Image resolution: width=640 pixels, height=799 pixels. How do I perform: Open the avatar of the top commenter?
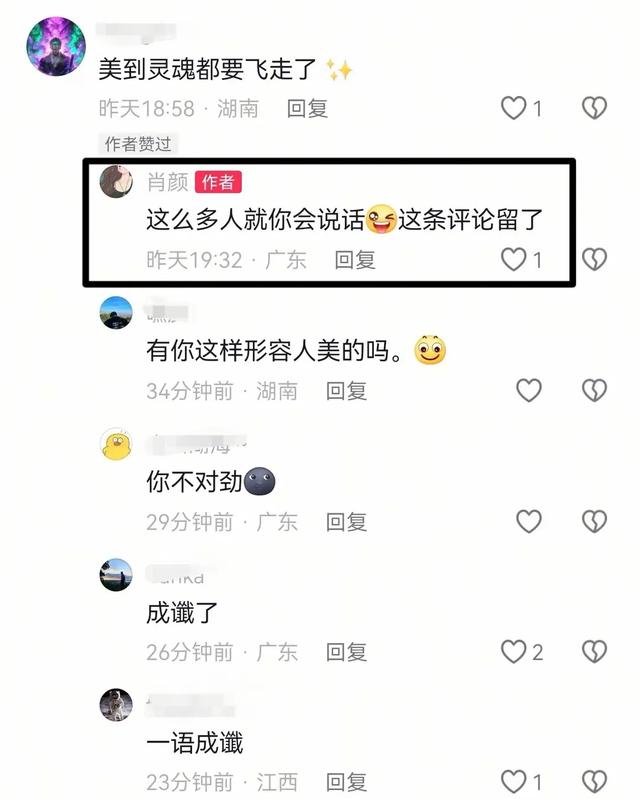[x=57, y=47]
